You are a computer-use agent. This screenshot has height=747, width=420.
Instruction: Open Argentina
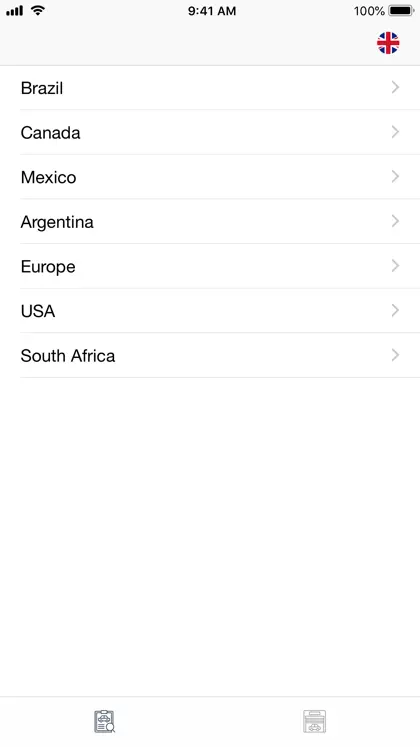(210, 222)
